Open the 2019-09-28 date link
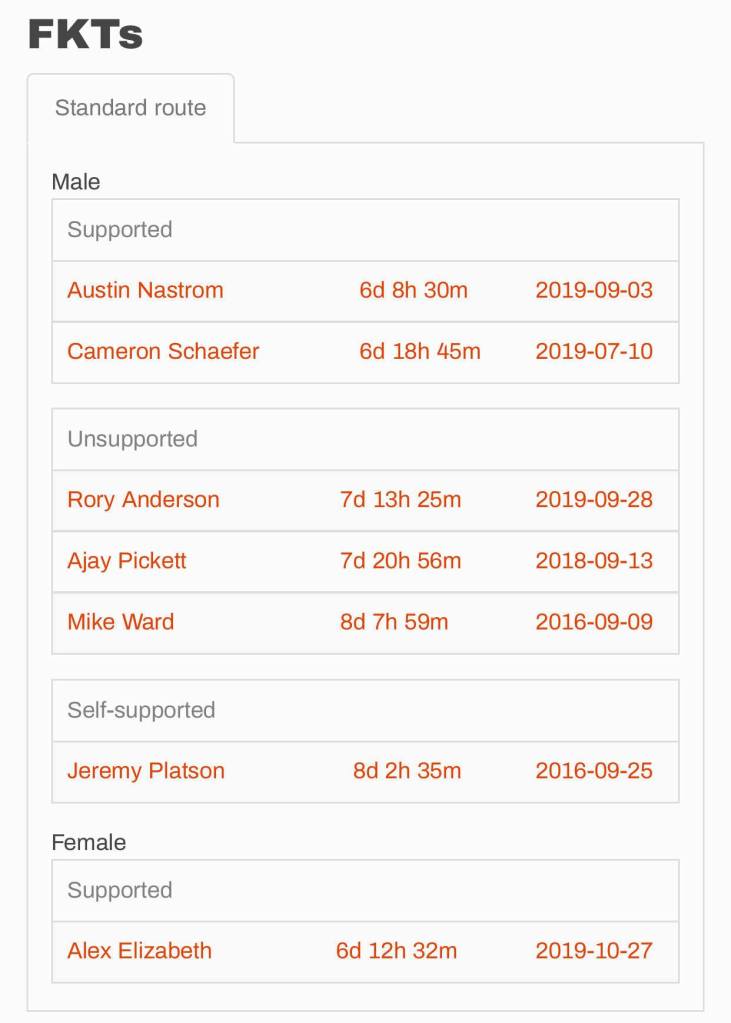This screenshot has width=731, height=1023. click(594, 500)
